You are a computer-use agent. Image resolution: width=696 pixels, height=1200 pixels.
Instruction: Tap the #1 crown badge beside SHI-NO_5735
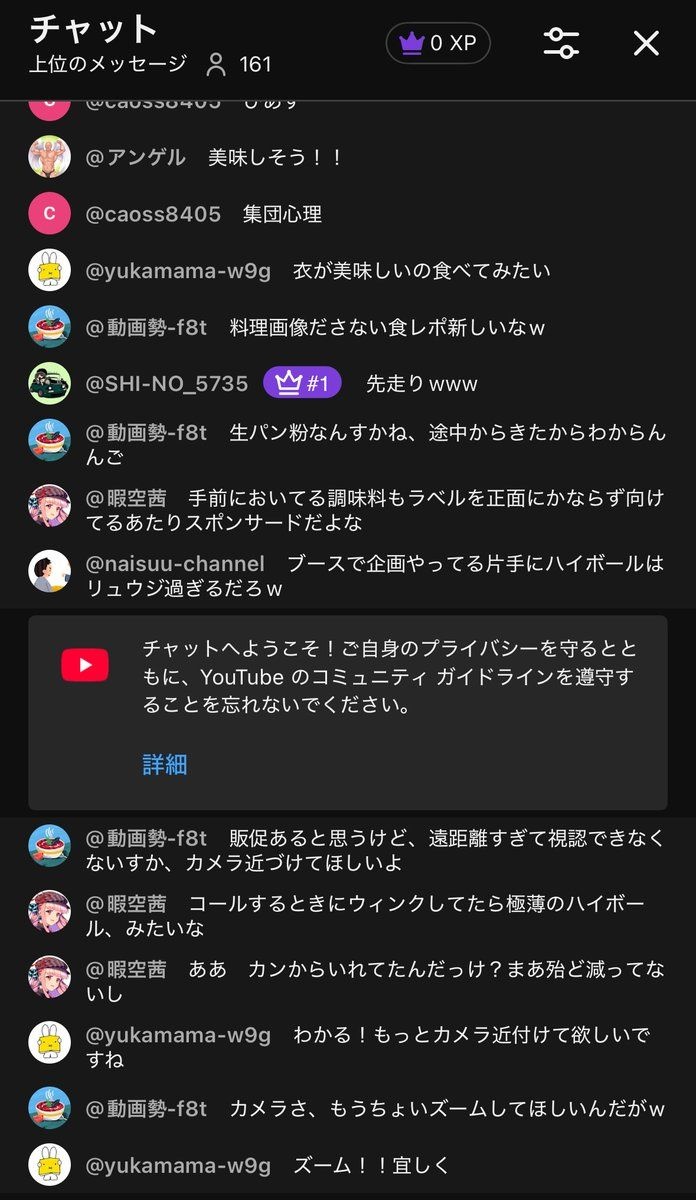[302, 383]
